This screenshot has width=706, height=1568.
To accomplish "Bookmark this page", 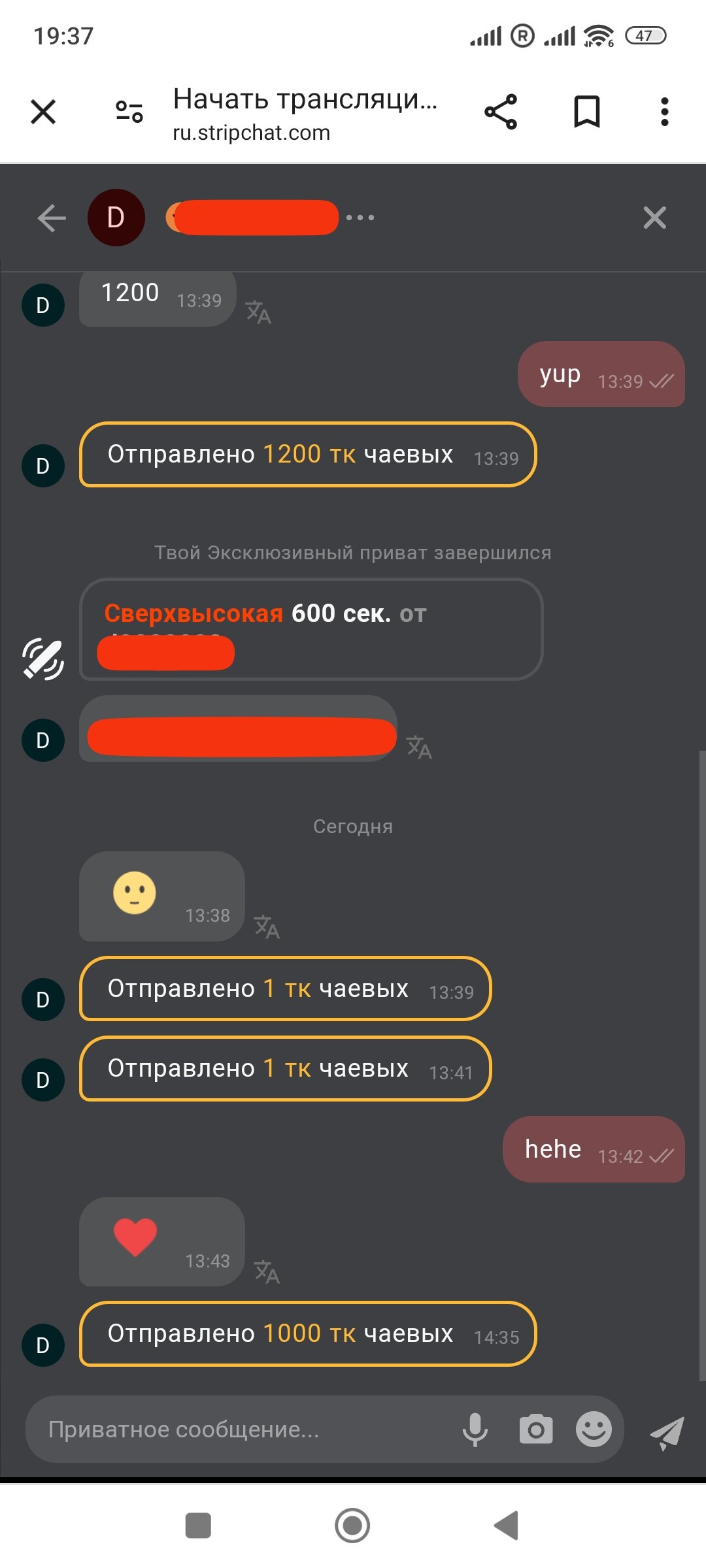I will coord(586,112).
